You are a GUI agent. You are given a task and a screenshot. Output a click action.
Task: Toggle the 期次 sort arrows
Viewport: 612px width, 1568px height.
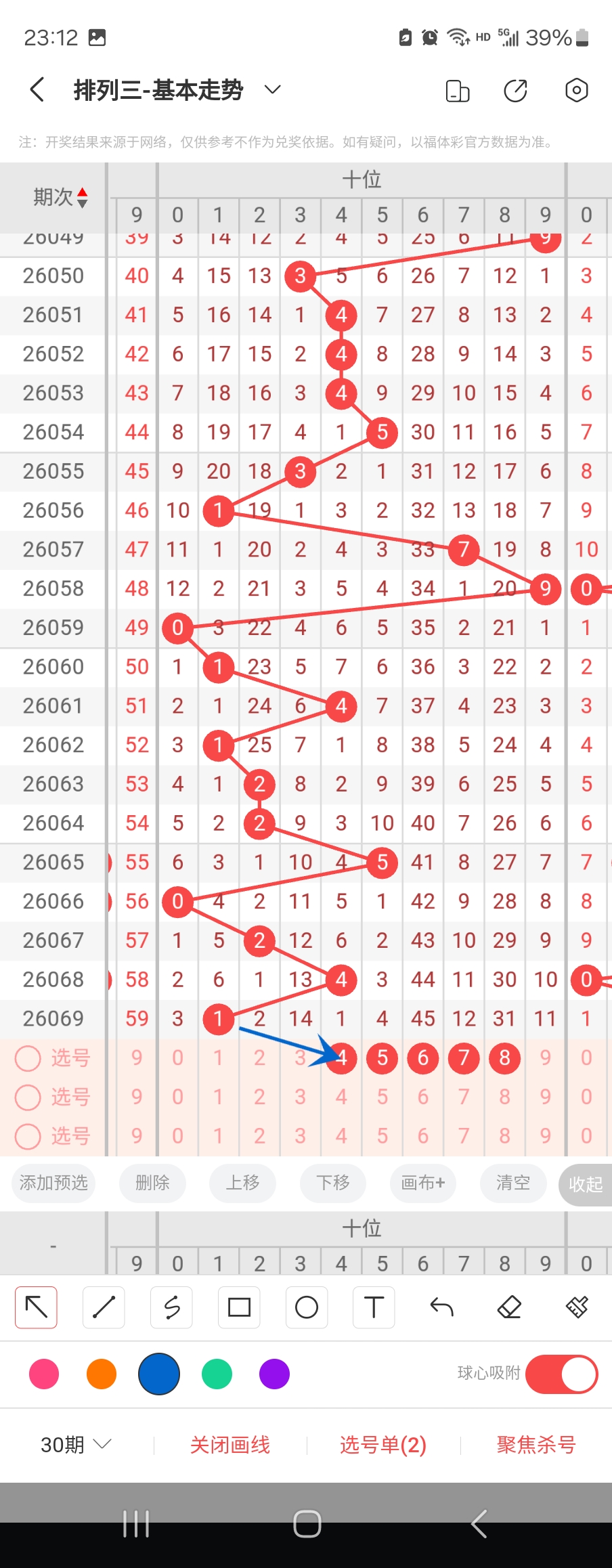[82, 197]
